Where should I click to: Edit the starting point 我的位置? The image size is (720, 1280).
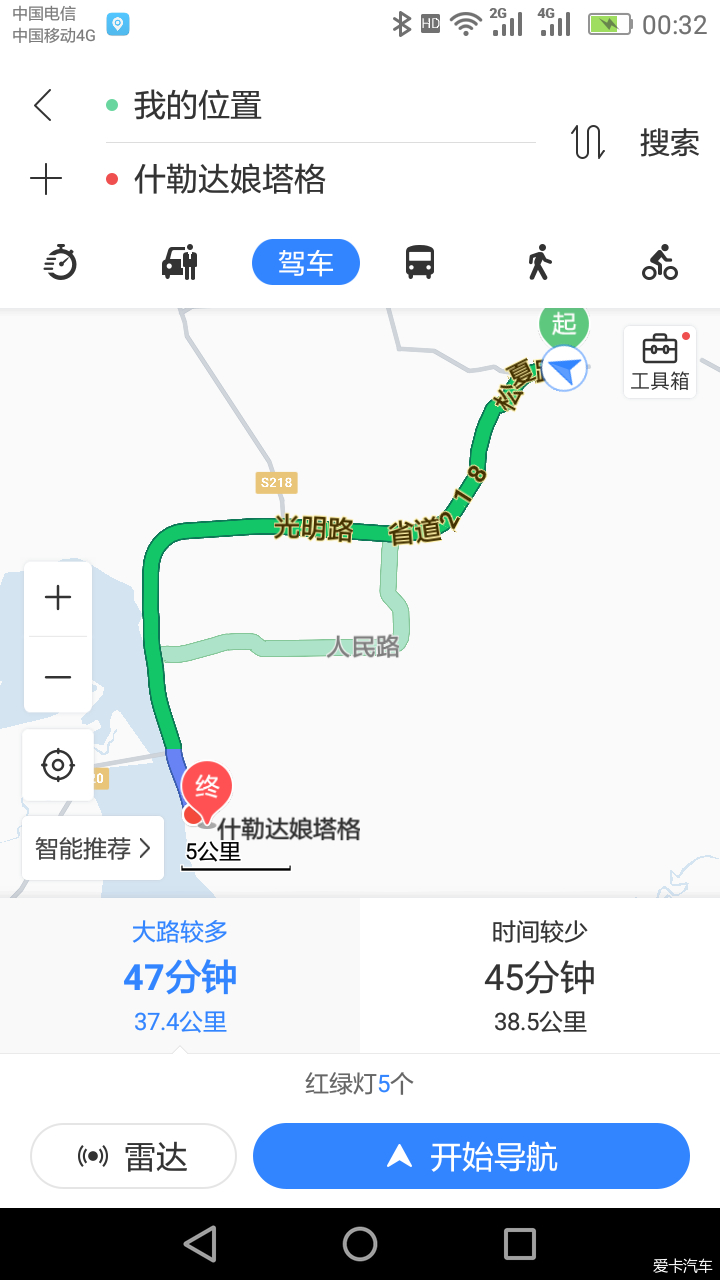click(320, 106)
